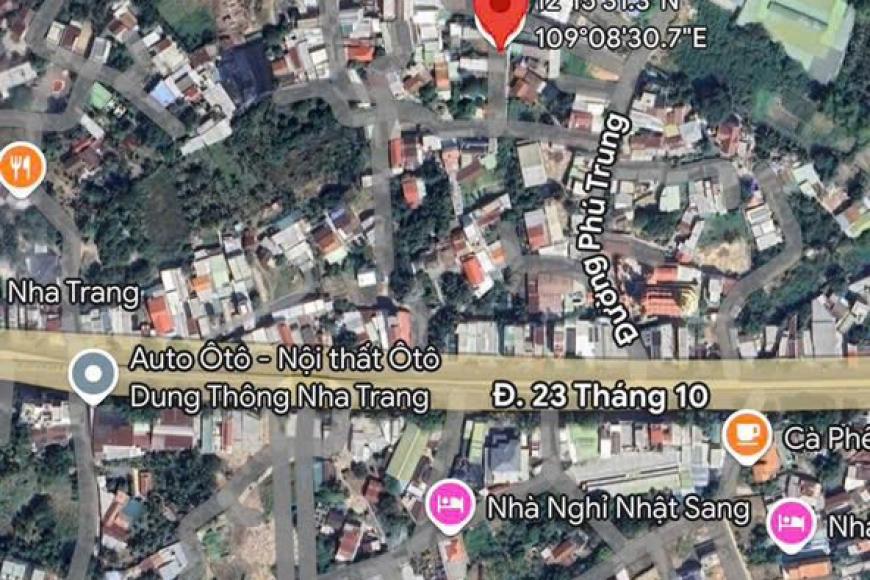870x580 pixels.
Task: Open Nhà Nghỉ Nhật Sang hotel pin
Action: pos(451,506)
